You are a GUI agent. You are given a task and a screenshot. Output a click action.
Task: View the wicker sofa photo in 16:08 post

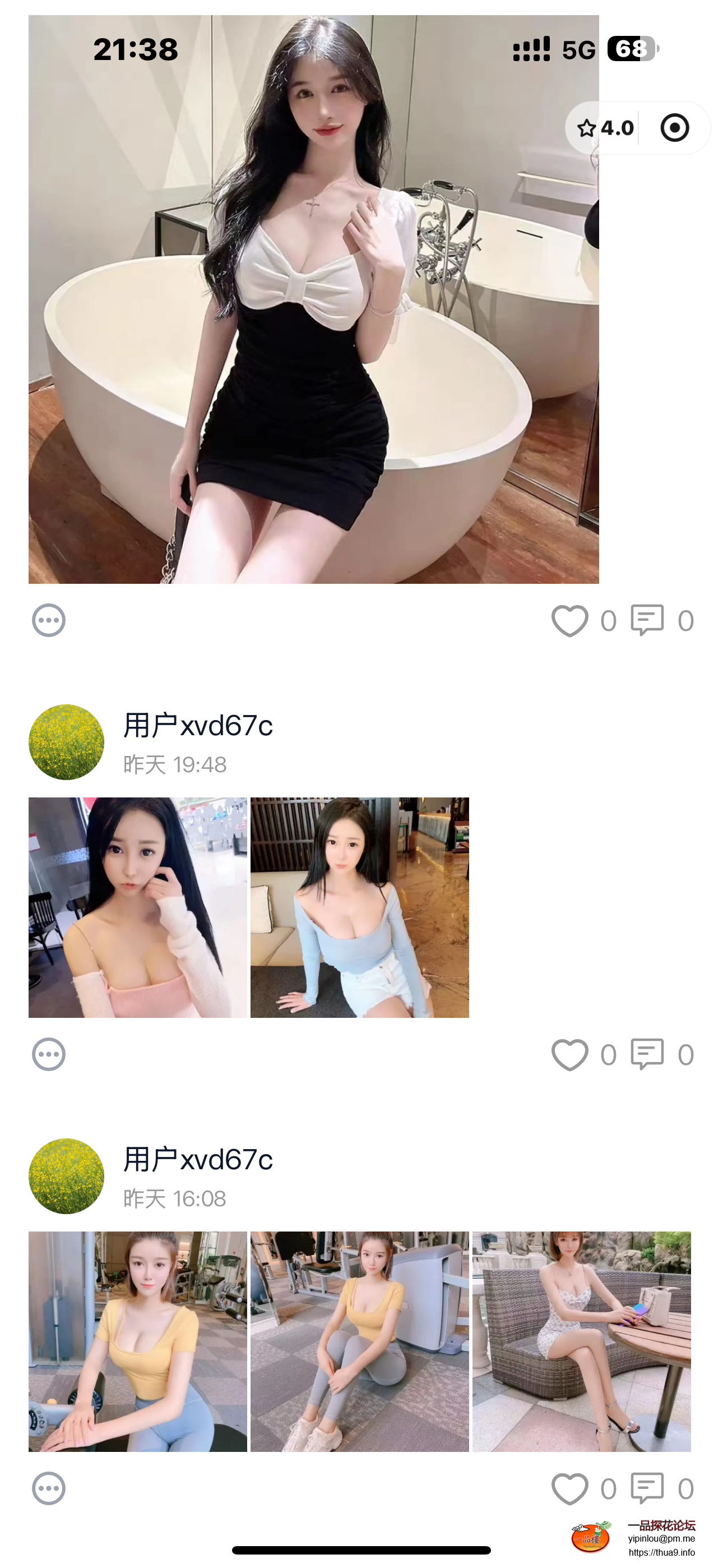click(581, 1341)
